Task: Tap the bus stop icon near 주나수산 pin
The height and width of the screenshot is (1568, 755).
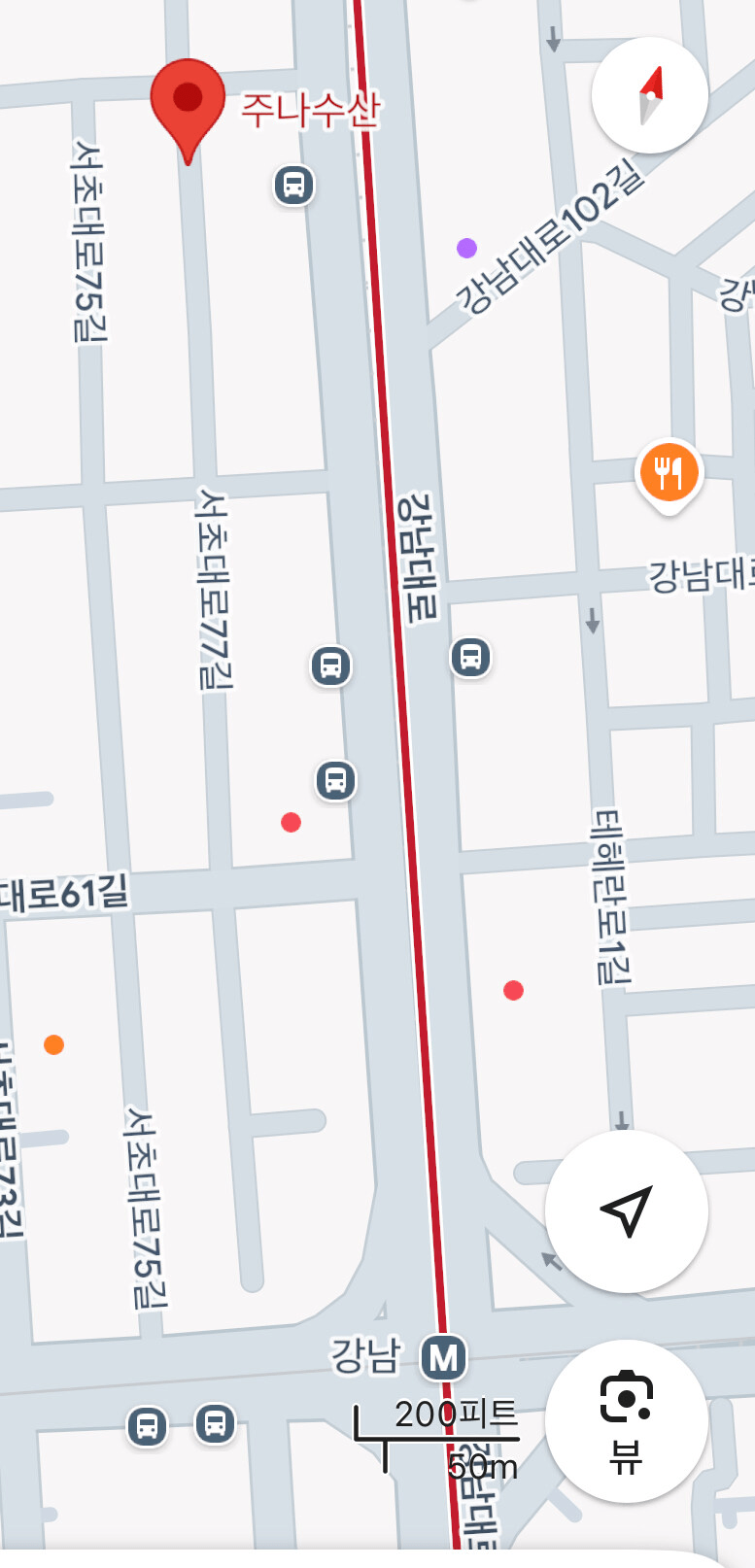Action: coord(292,183)
